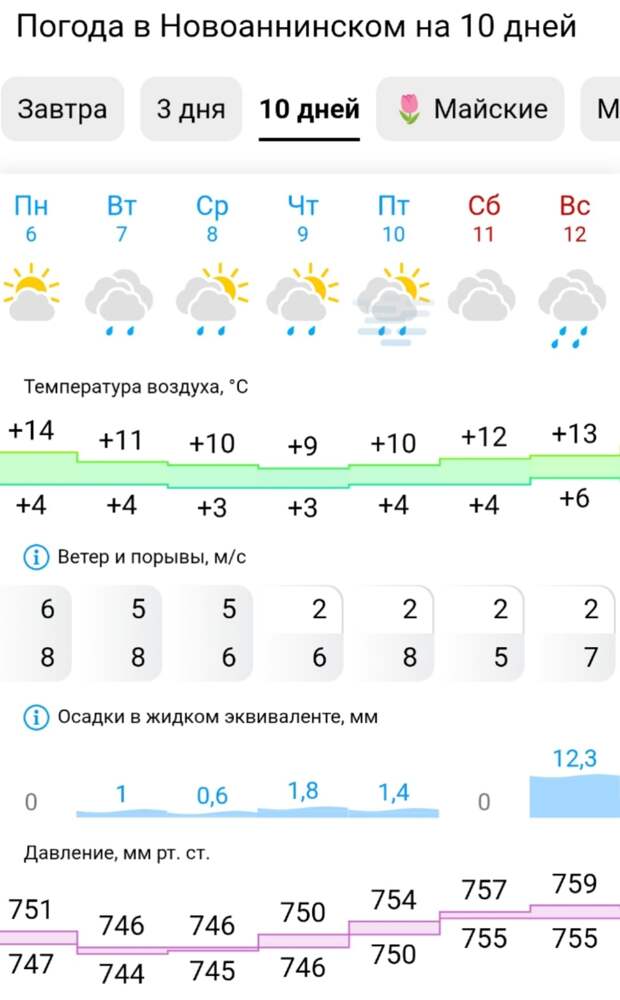Open wind and gusts info icon
620x1000 pixels.
pos(36,557)
